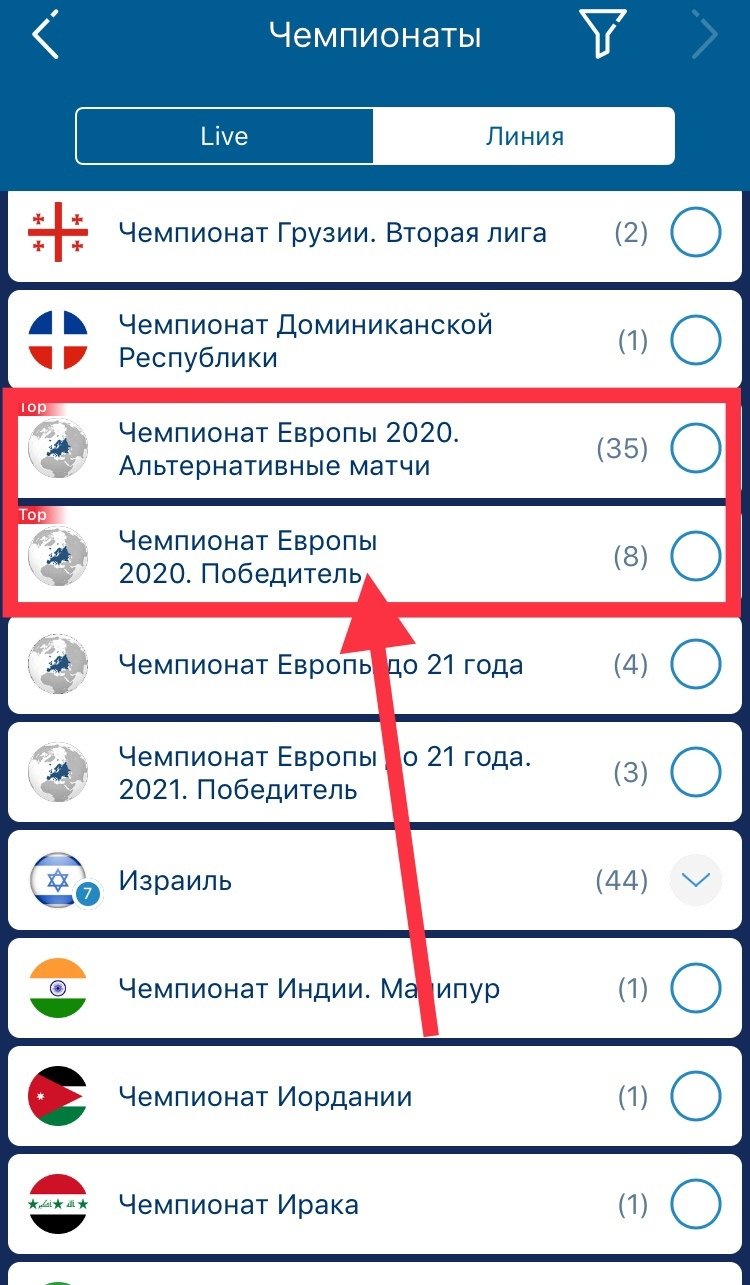Switch to the Live tab

(x=224, y=136)
